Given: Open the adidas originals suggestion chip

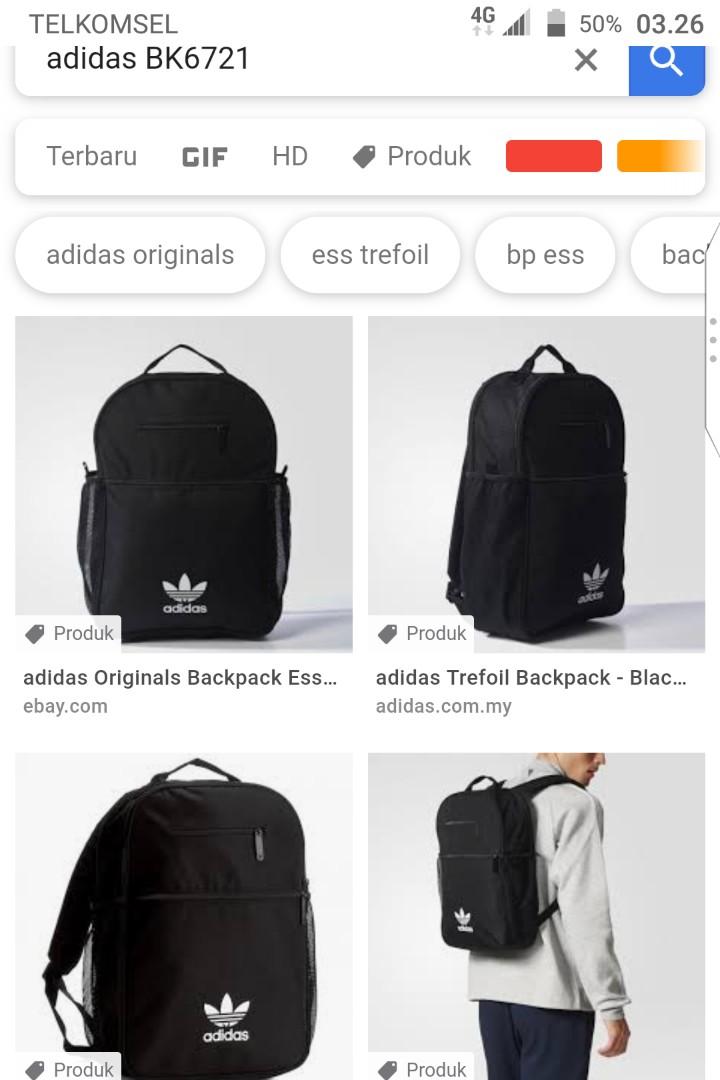Looking at the screenshot, I should pos(140,255).
